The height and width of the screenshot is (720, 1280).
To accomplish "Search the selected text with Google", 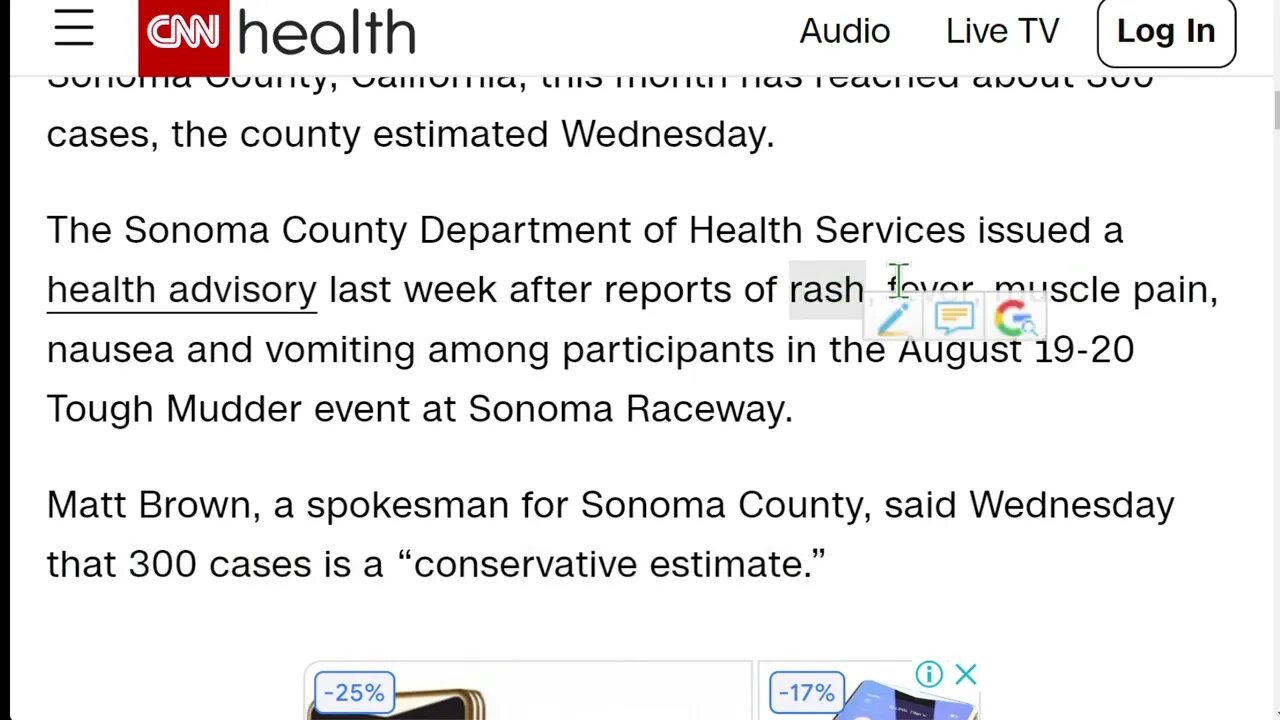I will pyautogui.click(x=1015, y=319).
